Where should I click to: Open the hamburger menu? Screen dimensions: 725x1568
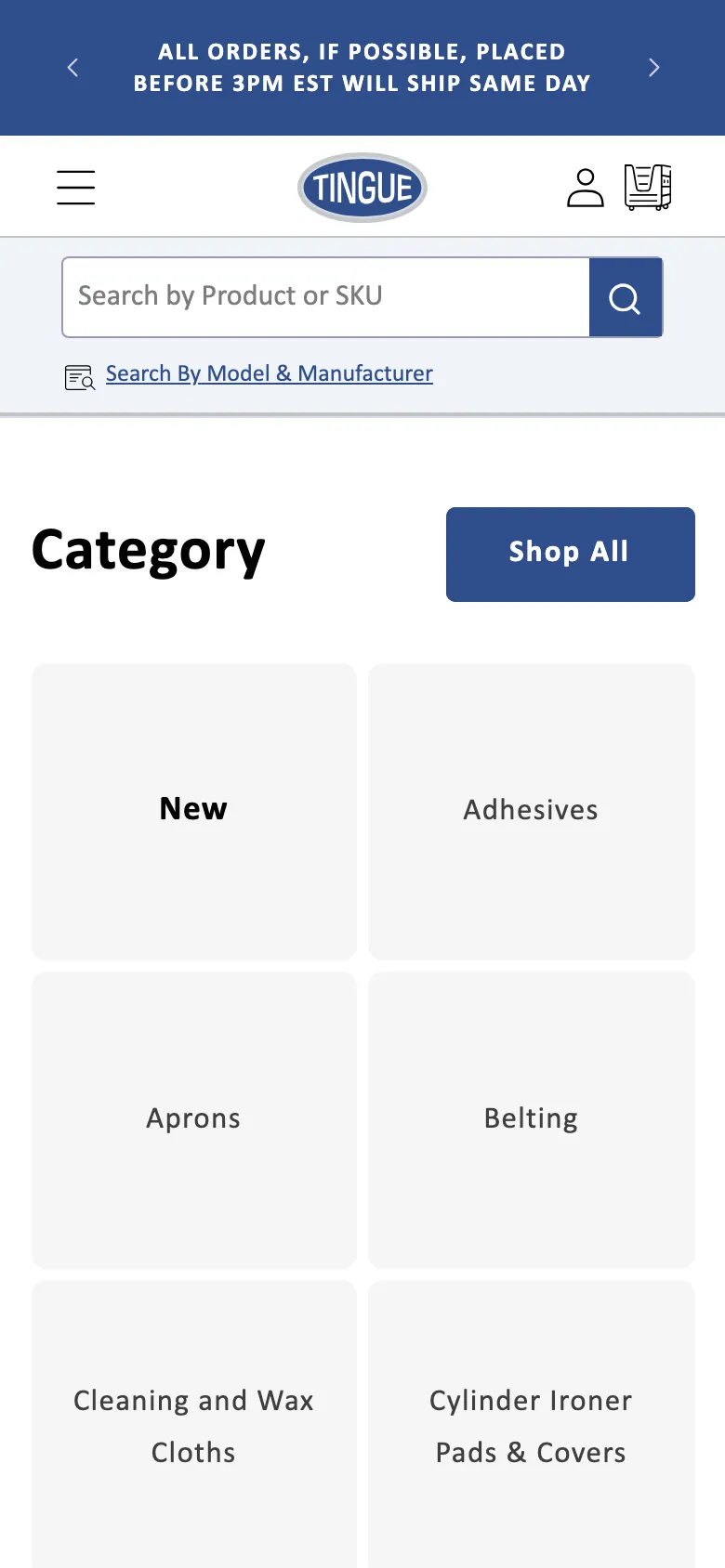pos(76,188)
